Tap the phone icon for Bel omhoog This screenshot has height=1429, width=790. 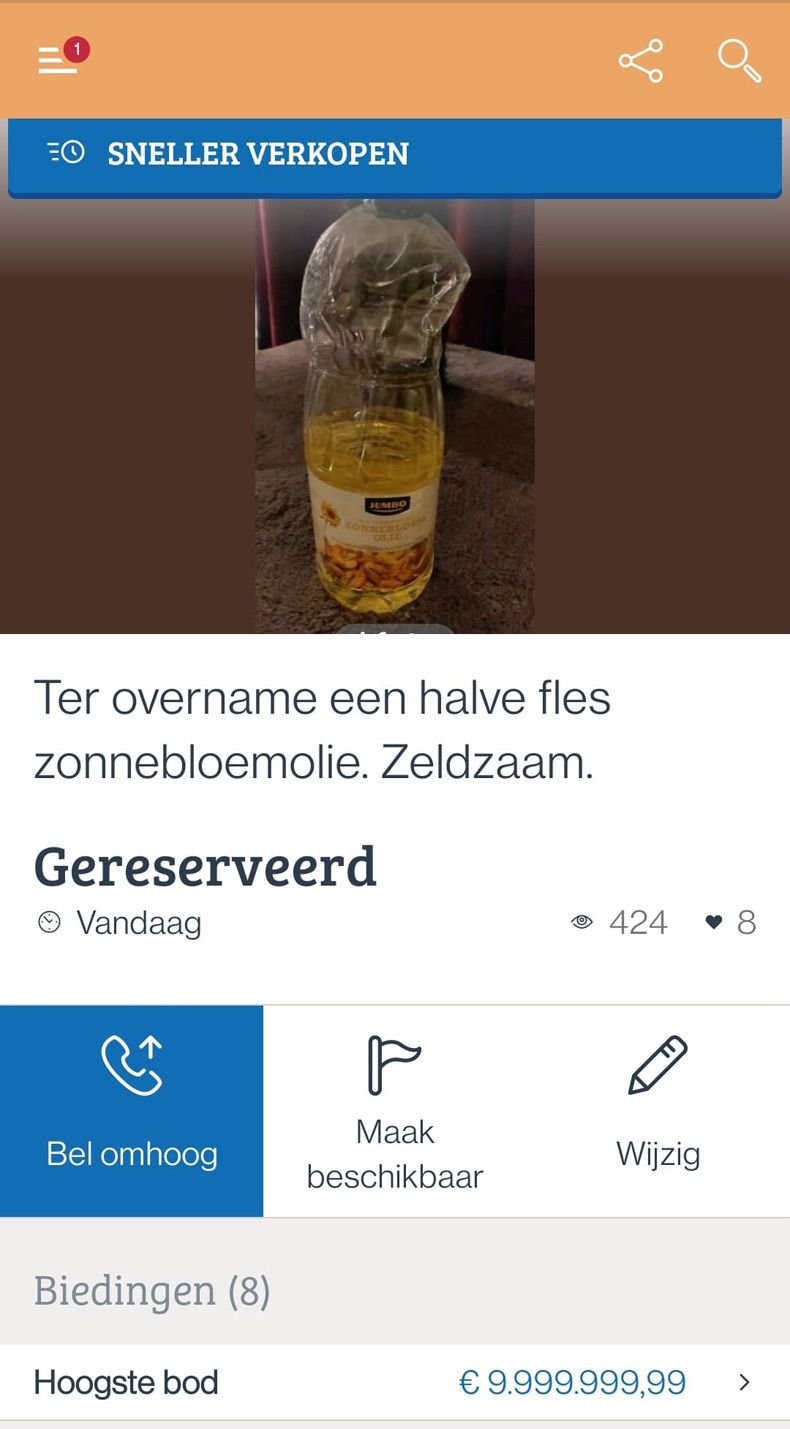click(x=131, y=1063)
